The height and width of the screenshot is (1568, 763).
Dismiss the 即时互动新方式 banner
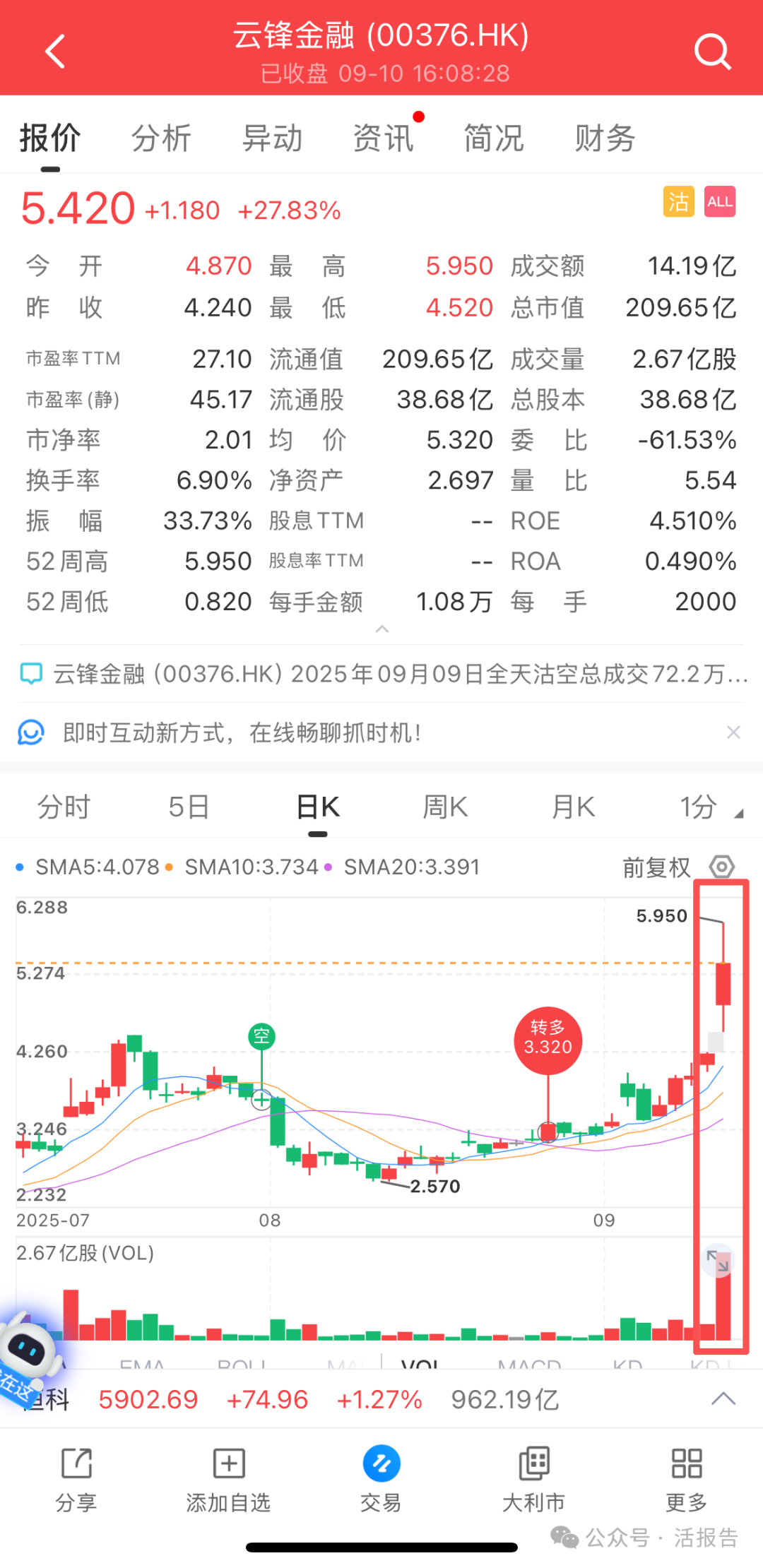click(x=733, y=732)
